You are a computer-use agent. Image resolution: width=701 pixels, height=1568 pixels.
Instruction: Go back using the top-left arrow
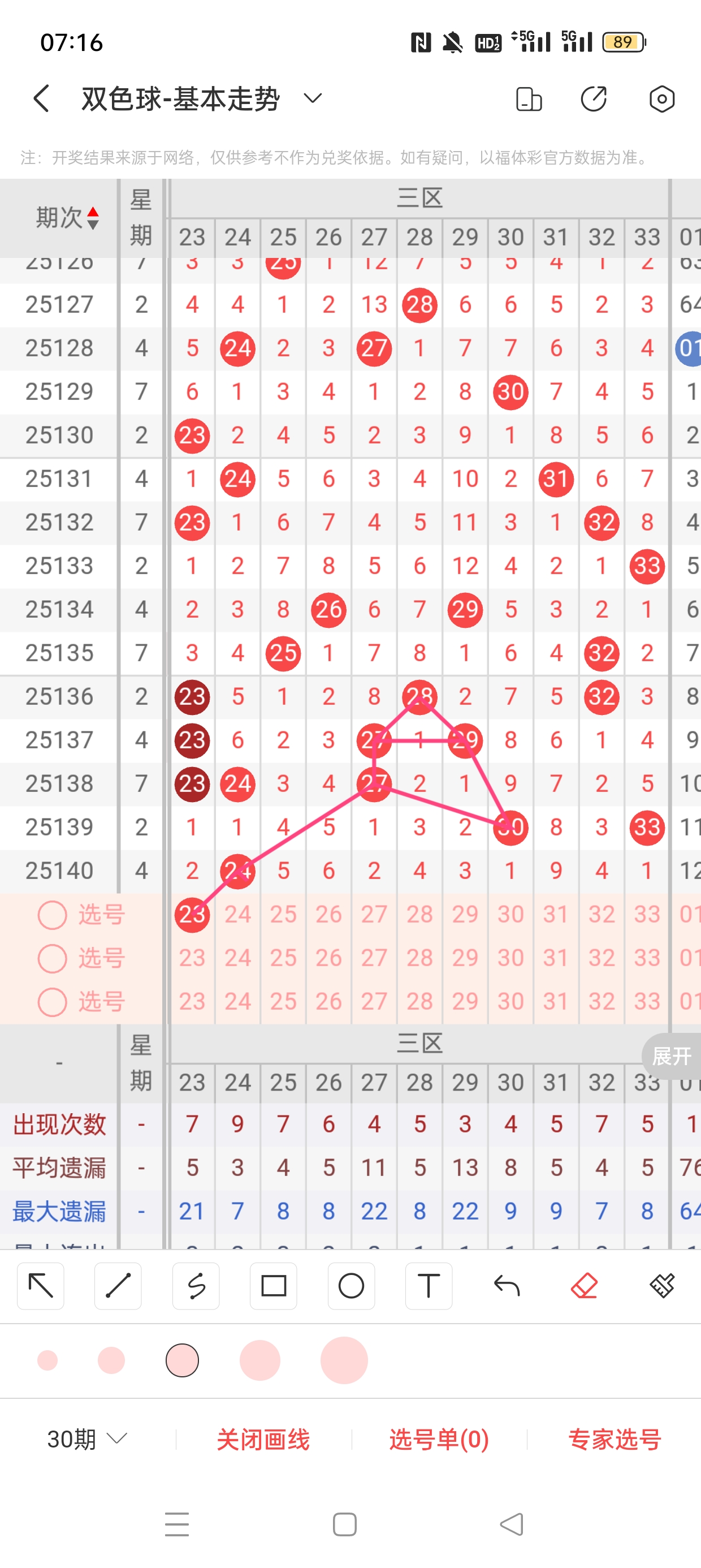pyautogui.click(x=41, y=98)
